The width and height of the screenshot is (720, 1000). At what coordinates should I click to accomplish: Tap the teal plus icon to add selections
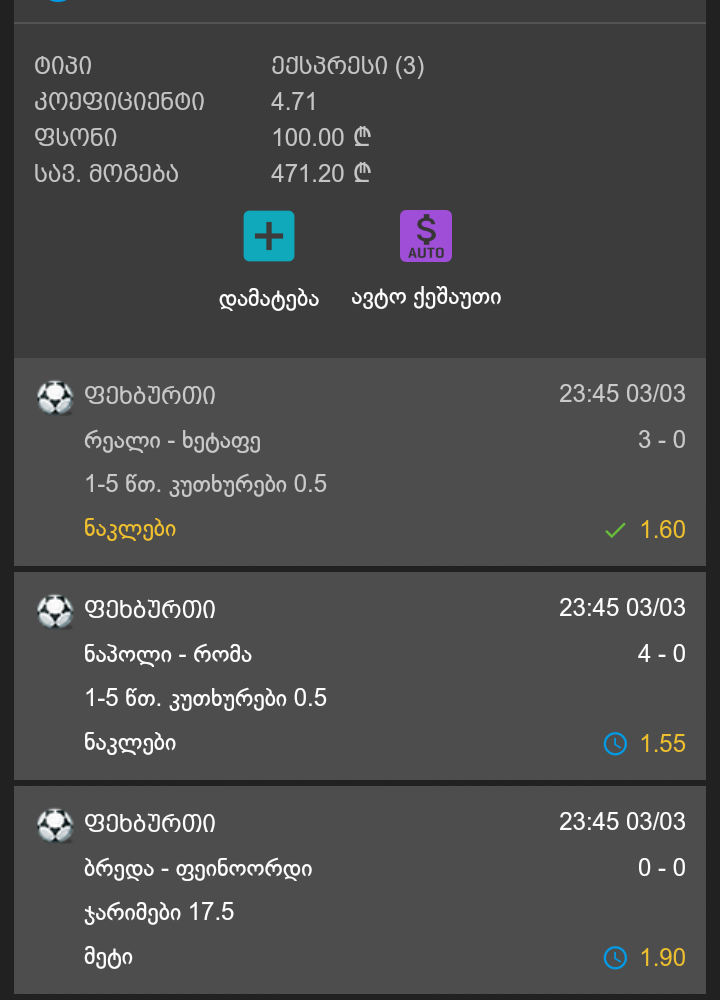click(x=268, y=235)
